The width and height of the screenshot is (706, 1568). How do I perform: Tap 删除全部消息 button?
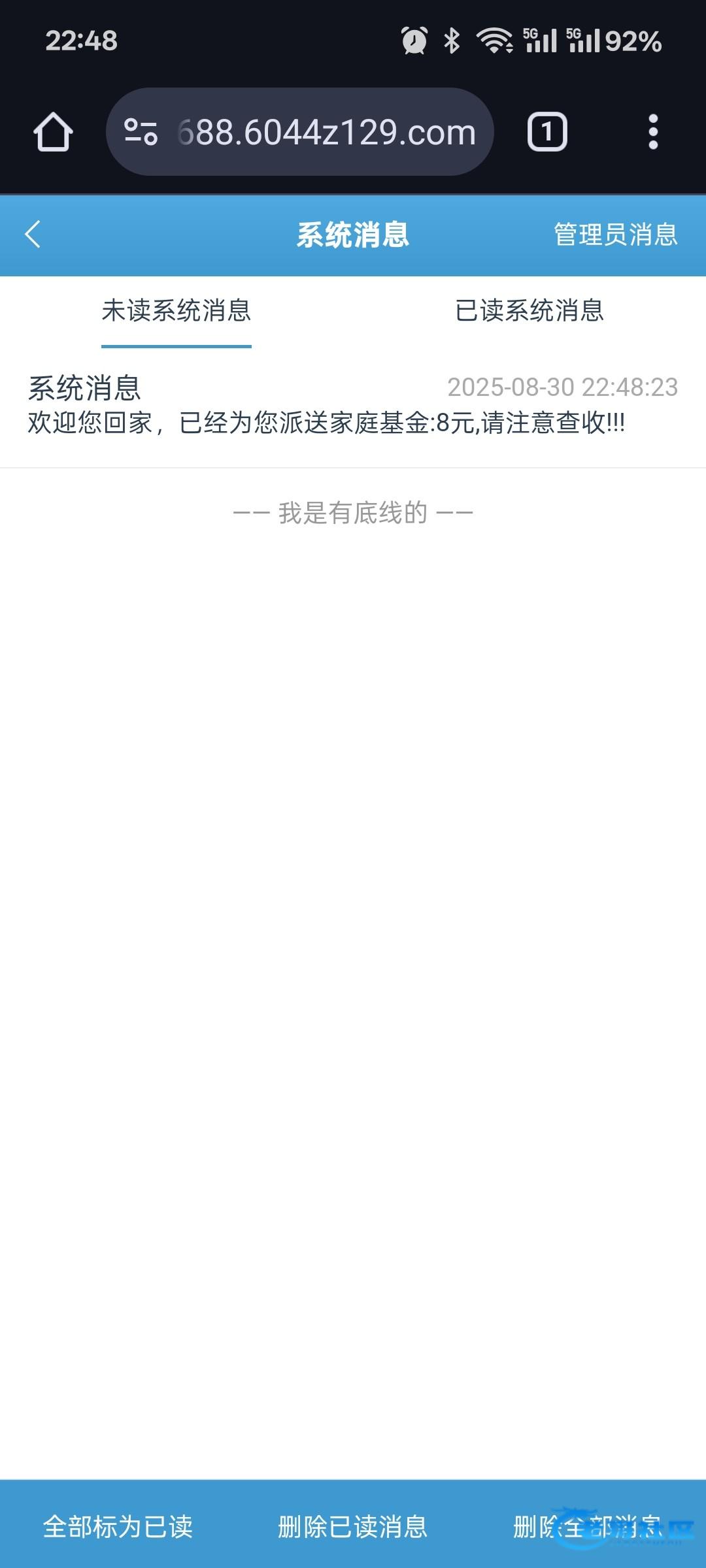(x=588, y=1527)
